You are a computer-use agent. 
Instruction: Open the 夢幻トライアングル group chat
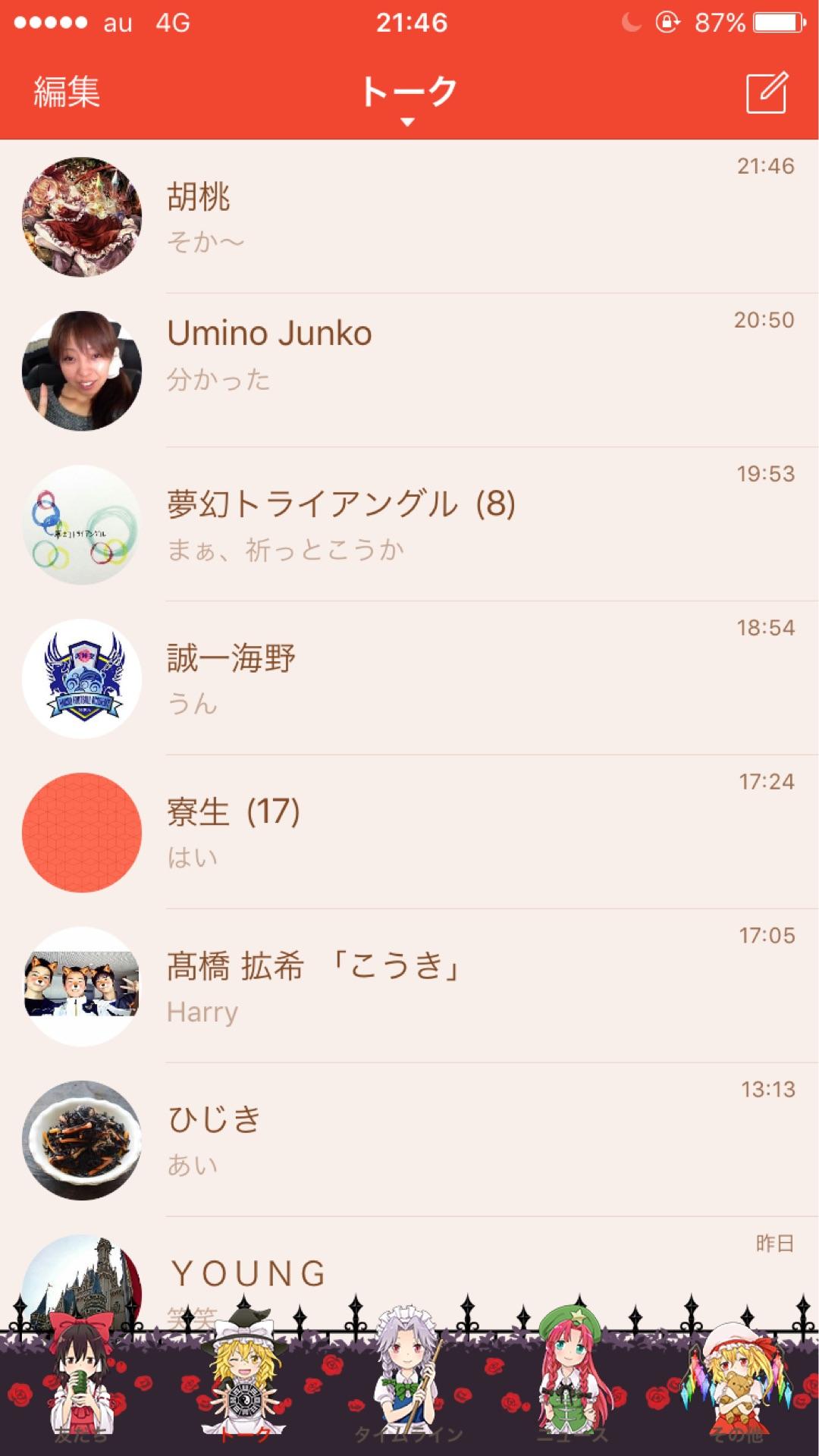click(409, 525)
